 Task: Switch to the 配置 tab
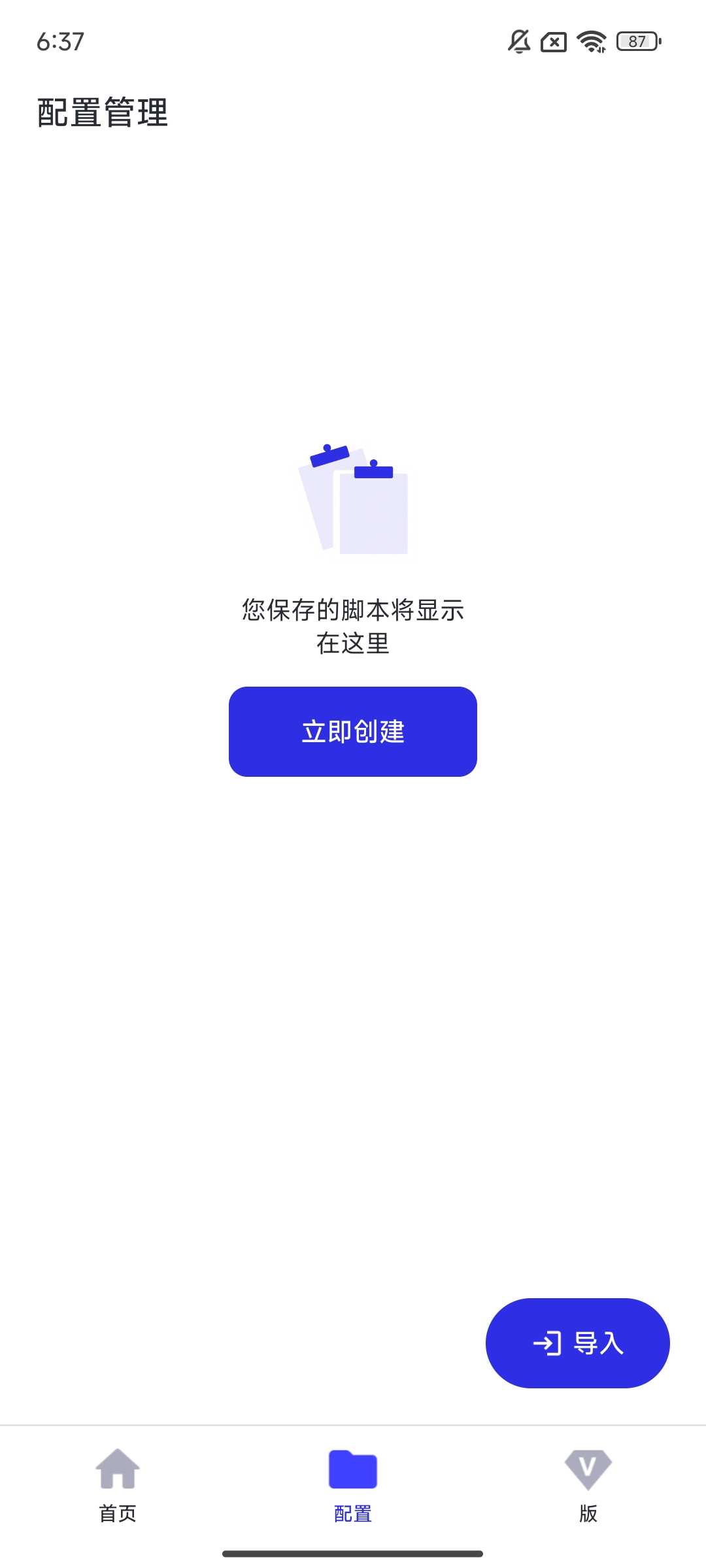353,1490
